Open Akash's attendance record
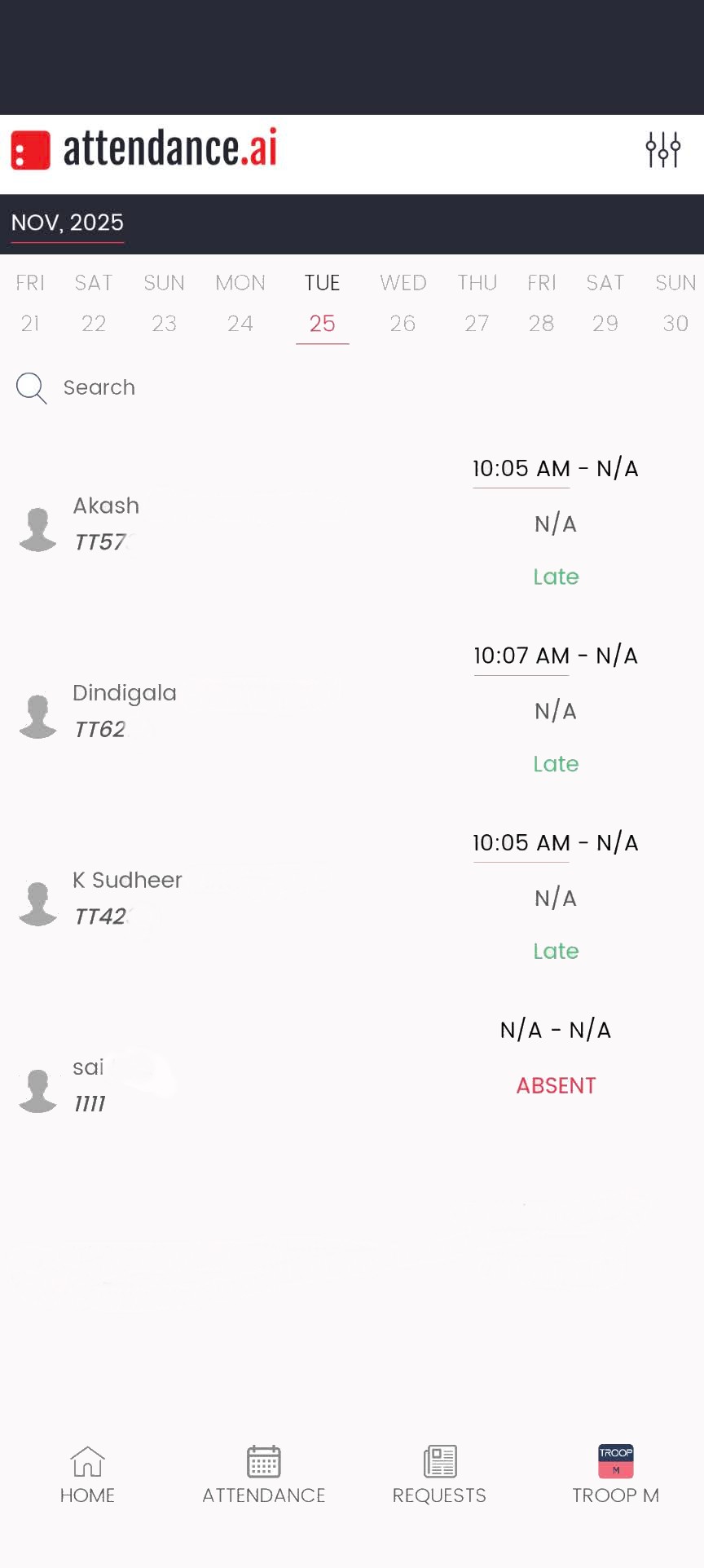Image resolution: width=704 pixels, height=1568 pixels. 352,523
